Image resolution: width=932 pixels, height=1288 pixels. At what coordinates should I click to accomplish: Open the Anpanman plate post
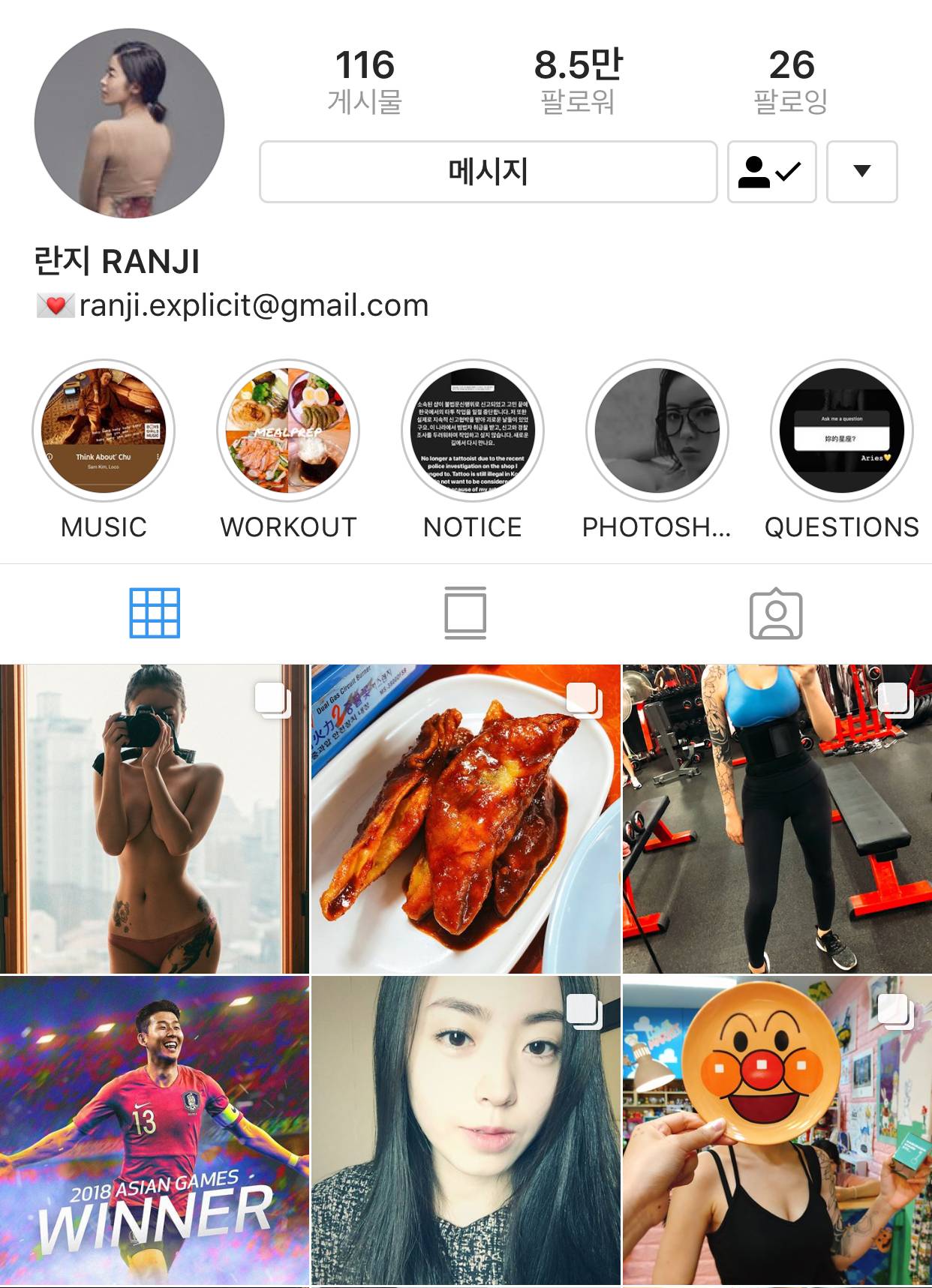tap(777, 1130)
